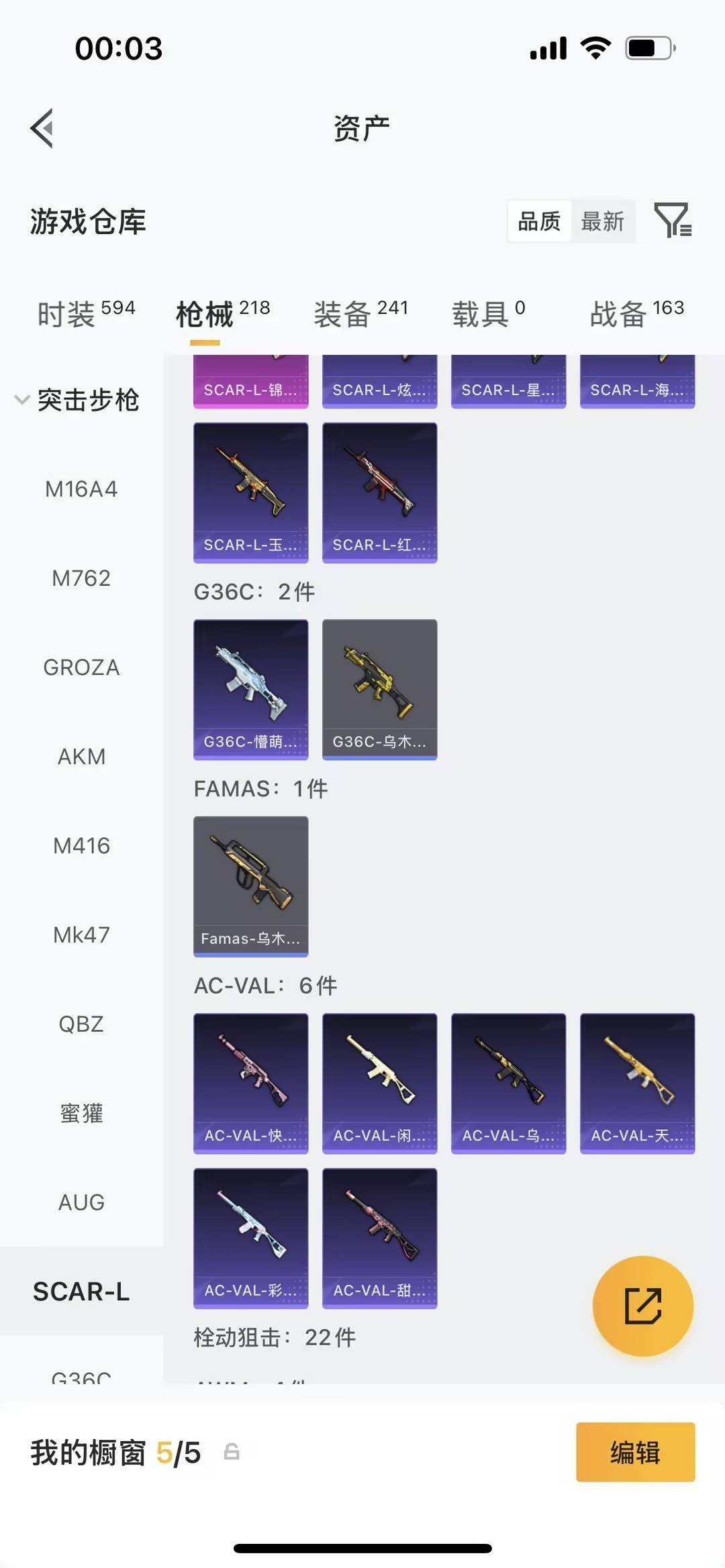
Task: Select AKM in the sidebar
Action: 81,756
